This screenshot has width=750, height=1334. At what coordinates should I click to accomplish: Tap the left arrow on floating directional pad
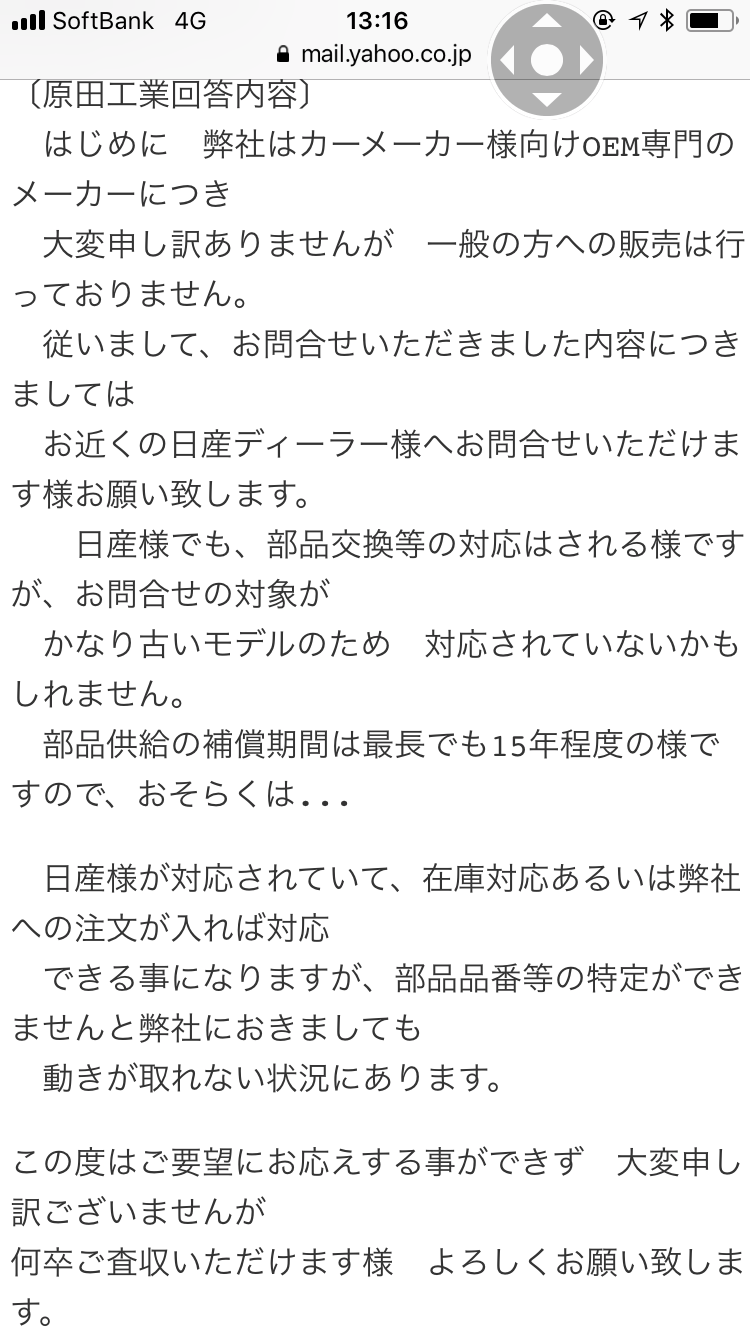[507, 60]
